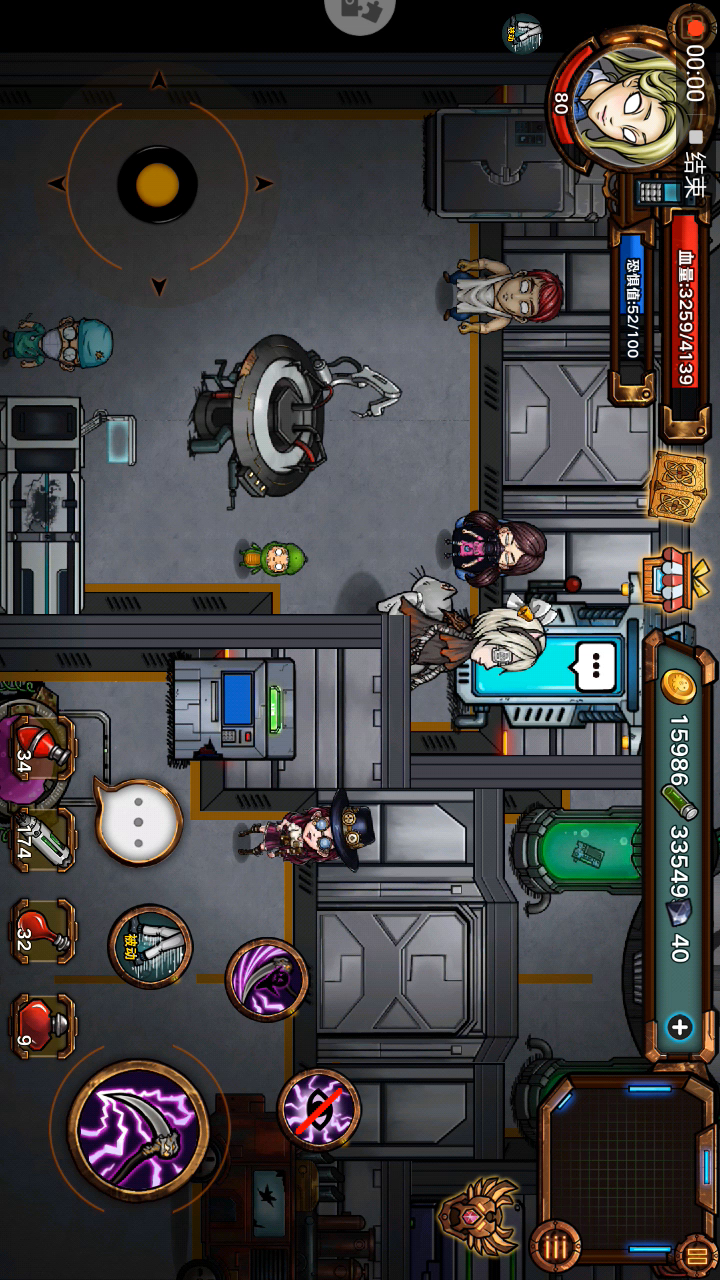720x1280 pixels.
Task: Open the passive skill marked 被动
Action: point(150,945)
